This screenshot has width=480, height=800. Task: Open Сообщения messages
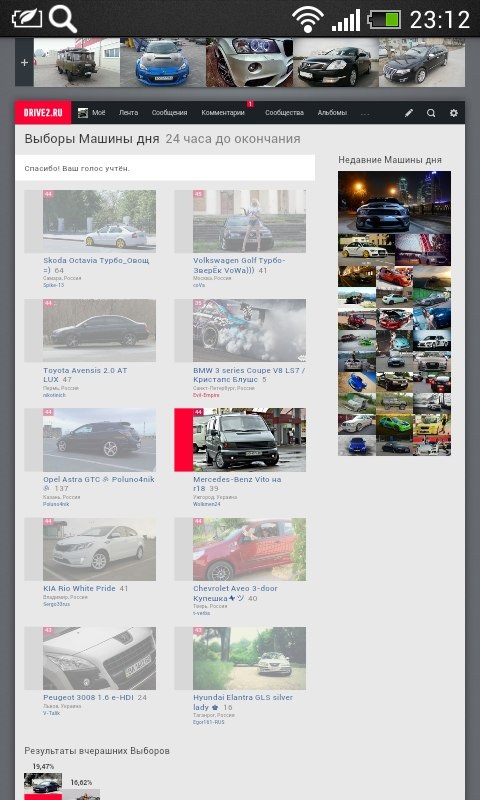tap(169, 113)
